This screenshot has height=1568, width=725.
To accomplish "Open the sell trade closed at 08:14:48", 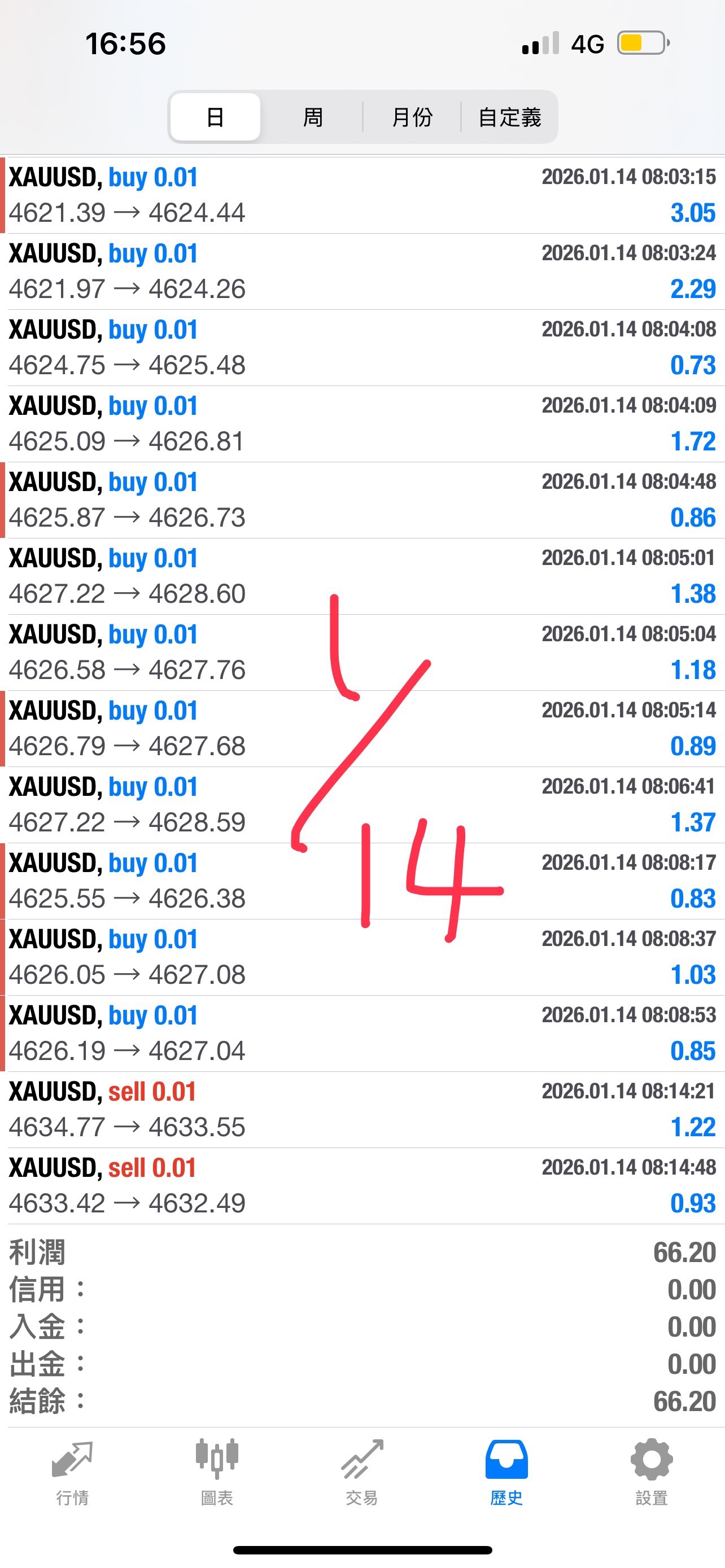I will 362,1186.
